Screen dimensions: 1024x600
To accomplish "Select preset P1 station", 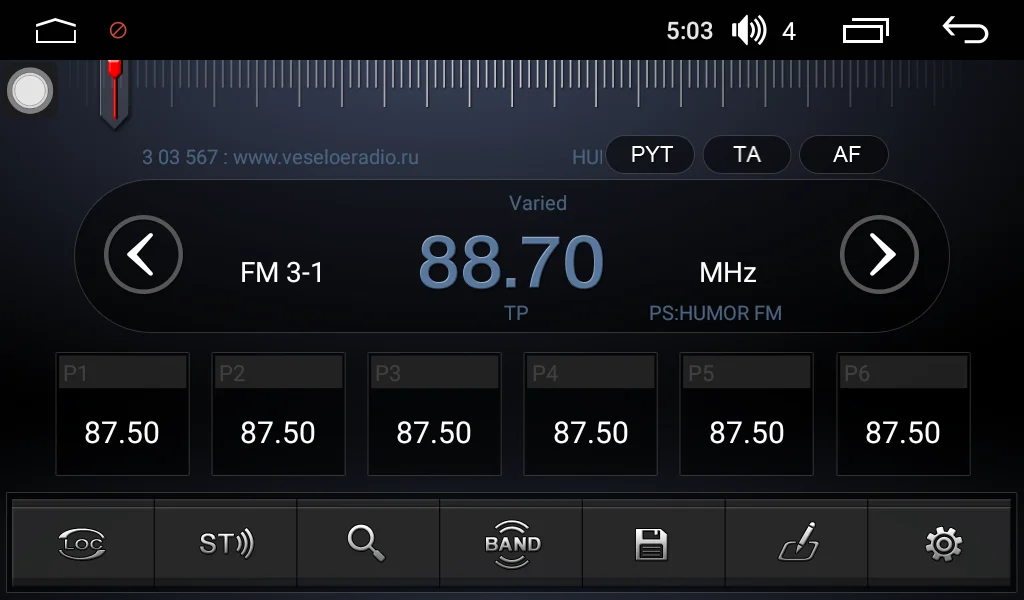I will pos(122,414).
